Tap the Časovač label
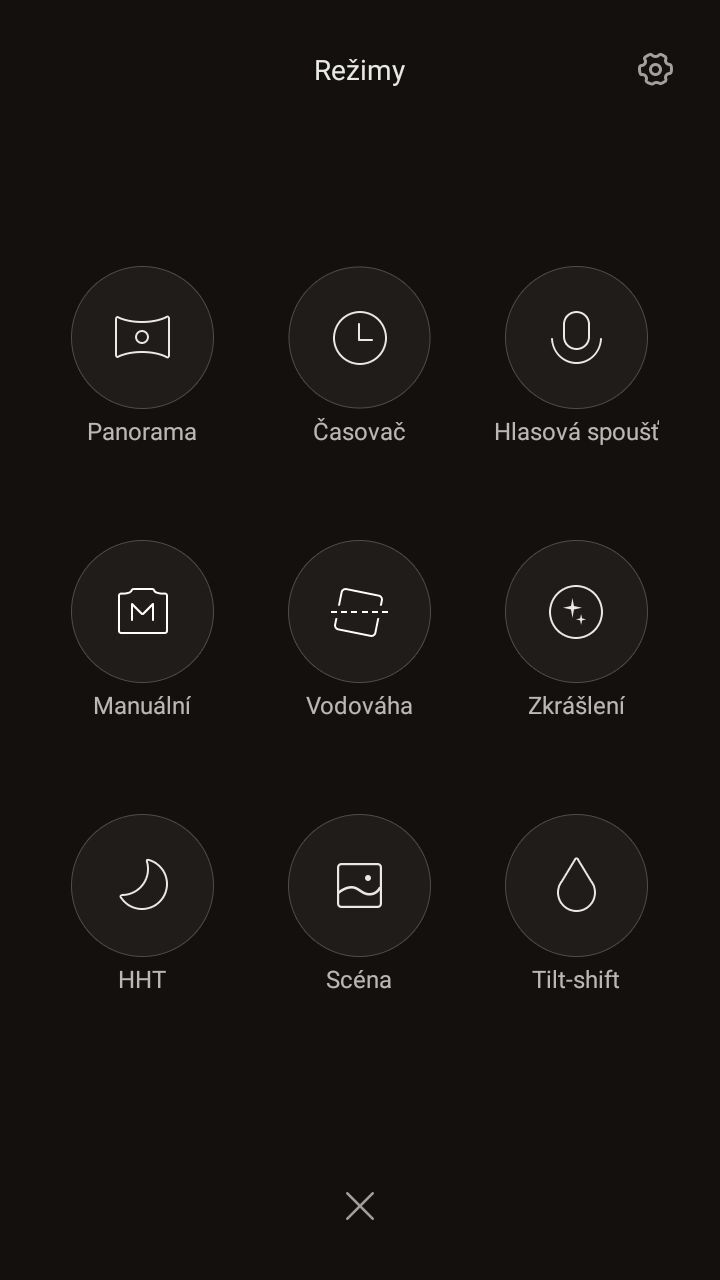 [359, 432]
